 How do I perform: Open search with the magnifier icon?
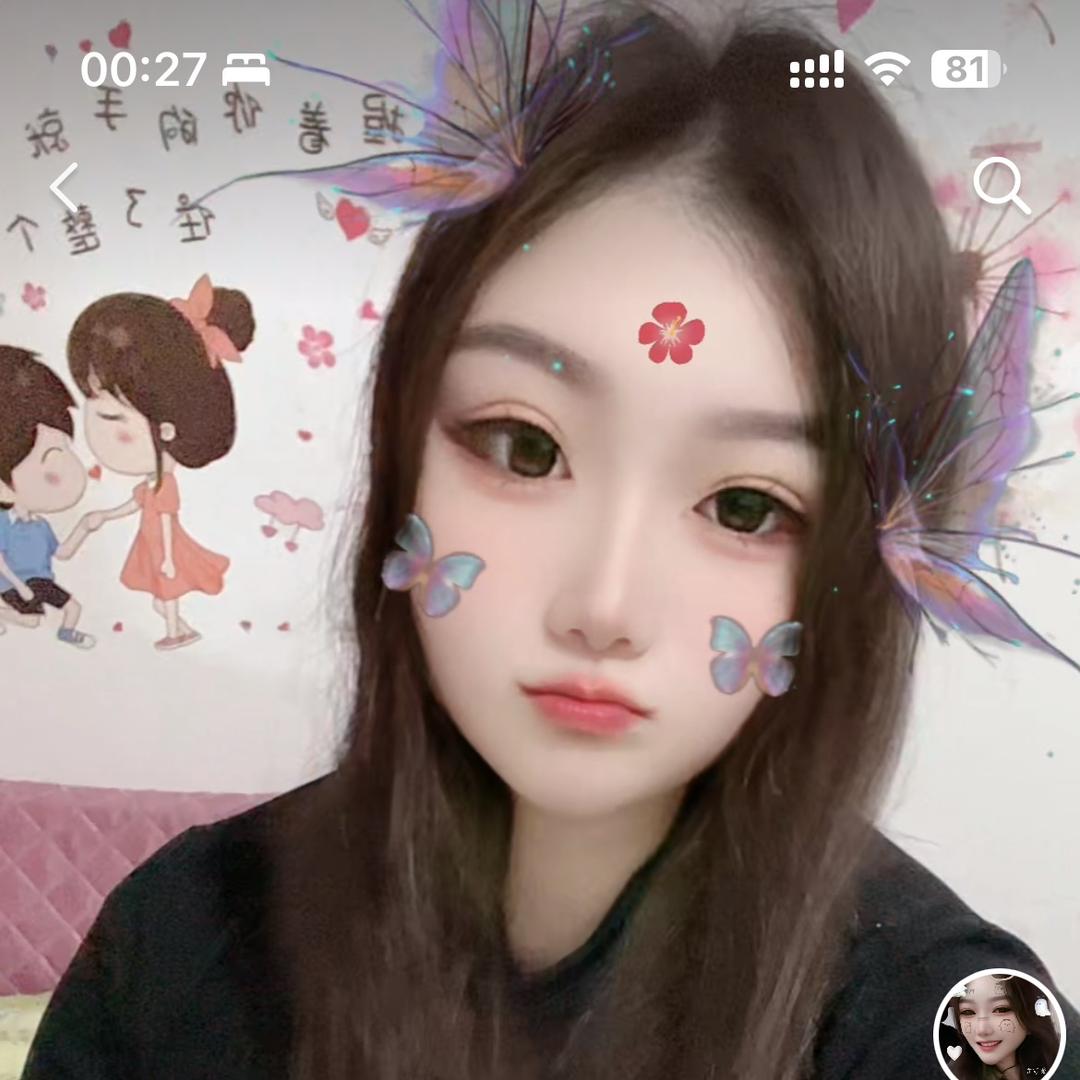pyautogui.click(x=1001, y=186)
